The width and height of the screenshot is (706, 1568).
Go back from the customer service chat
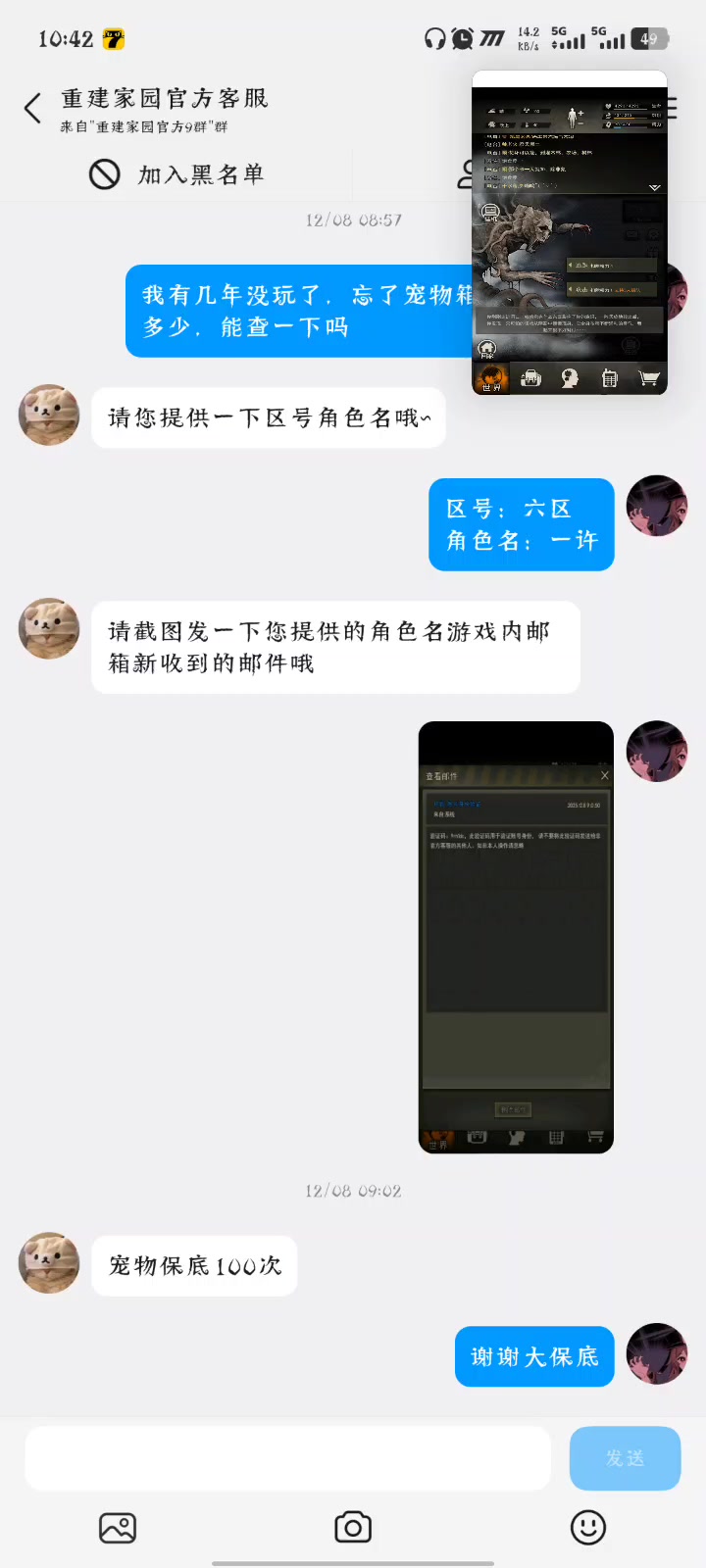[33, 108]
